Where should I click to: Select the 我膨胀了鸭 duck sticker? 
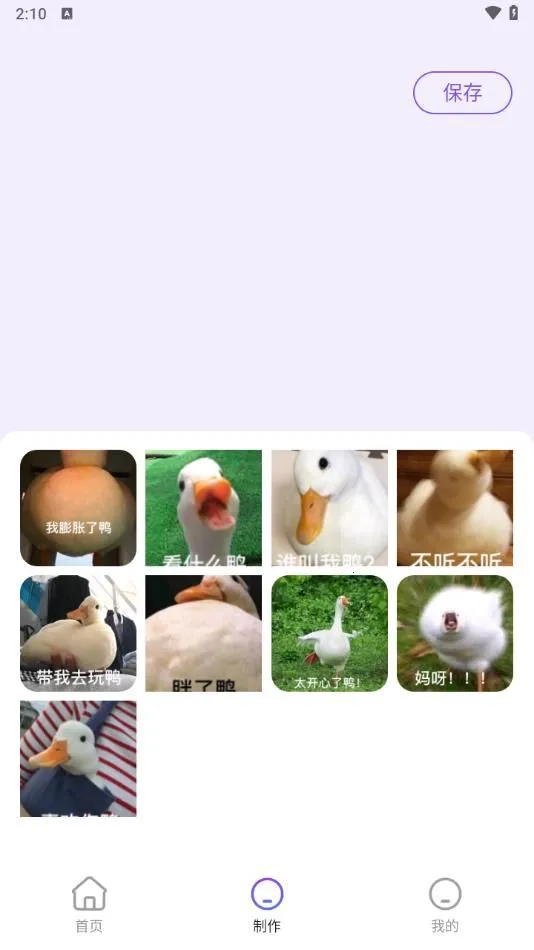78,508
